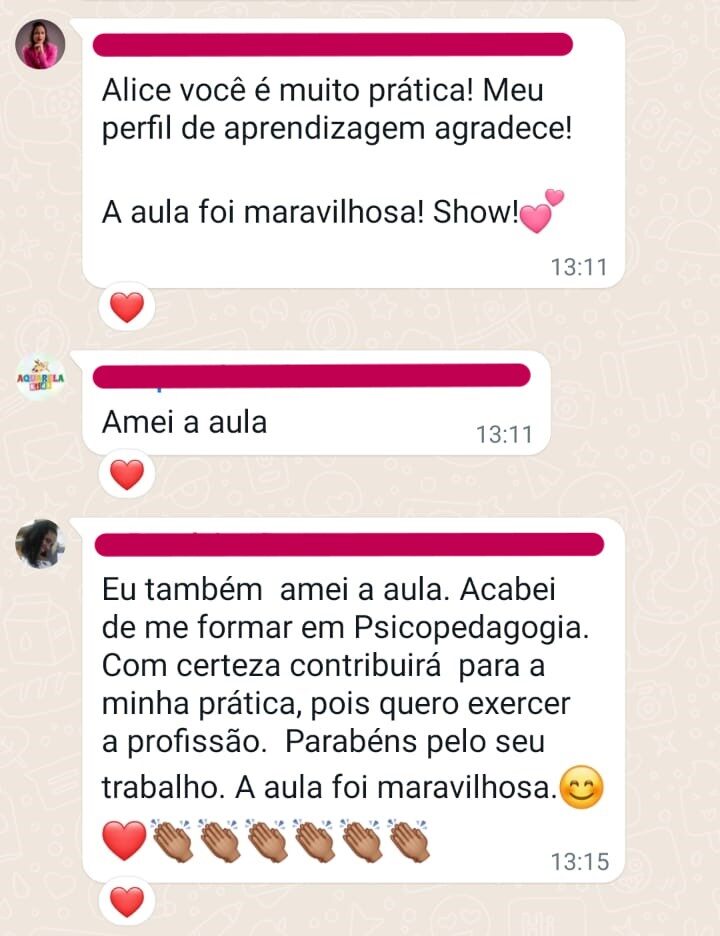Open avatar of the 'Eu também amei a aula' sender
Screen dimensions: 720x936
click(x=41, y=544)
